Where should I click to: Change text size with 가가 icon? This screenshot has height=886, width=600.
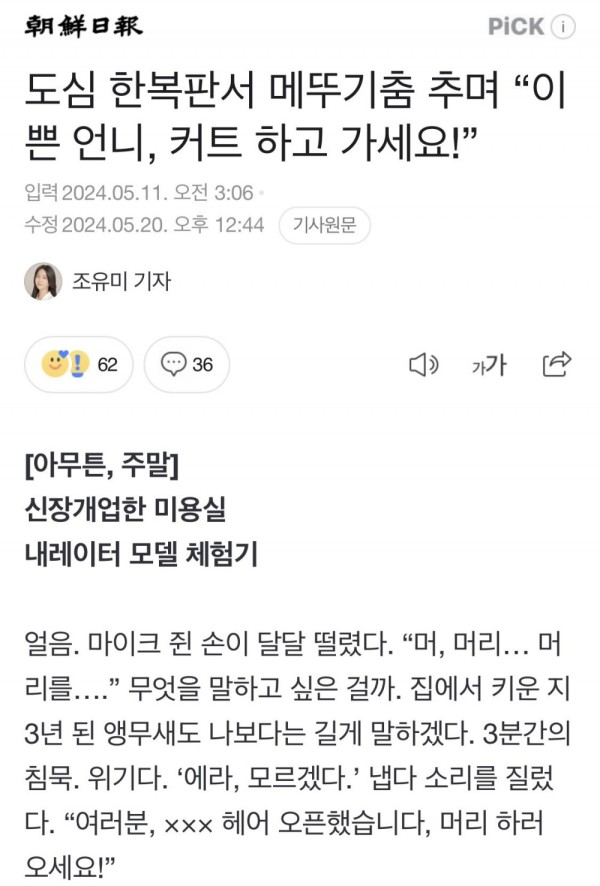pos(489,365)
